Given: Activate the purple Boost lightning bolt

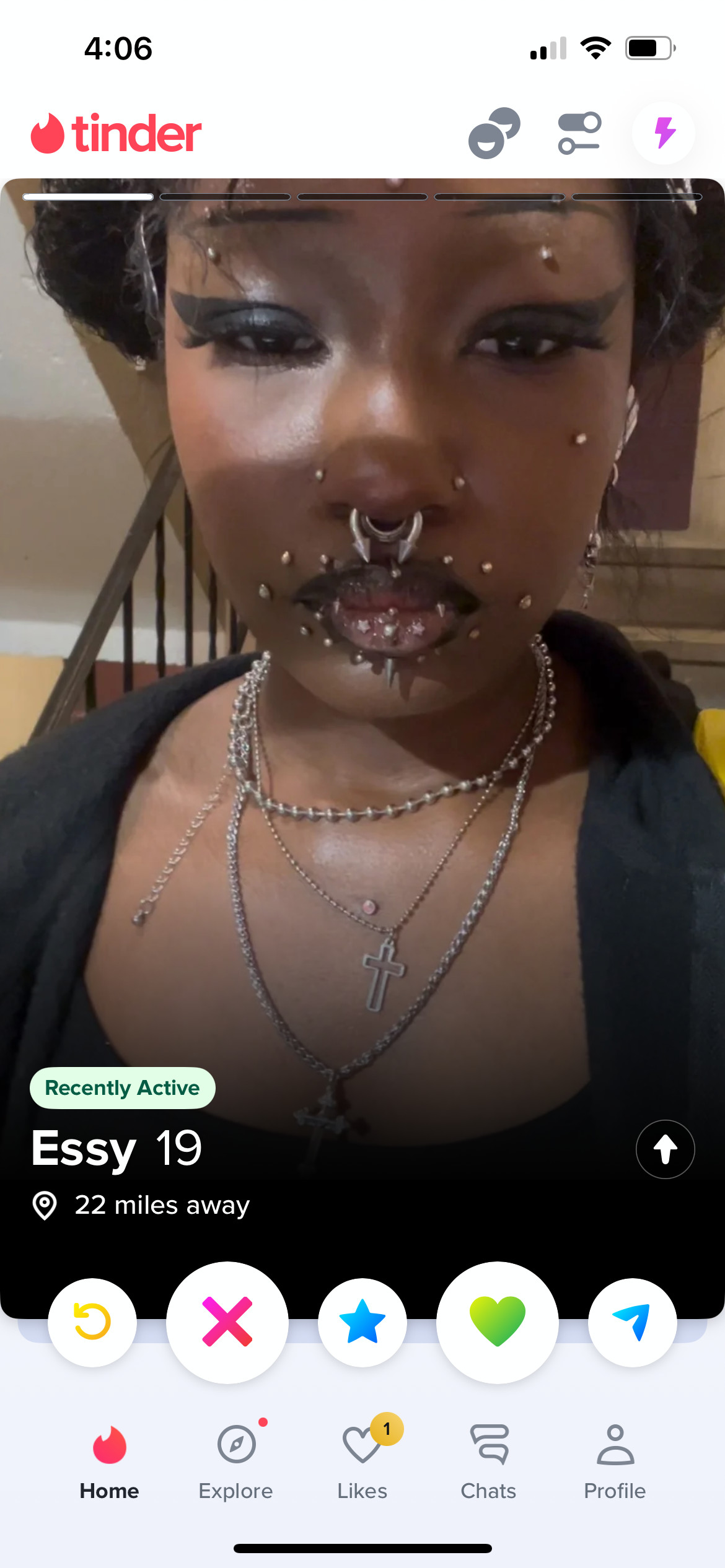Looking at the screenshot, I should click(664, 133).
